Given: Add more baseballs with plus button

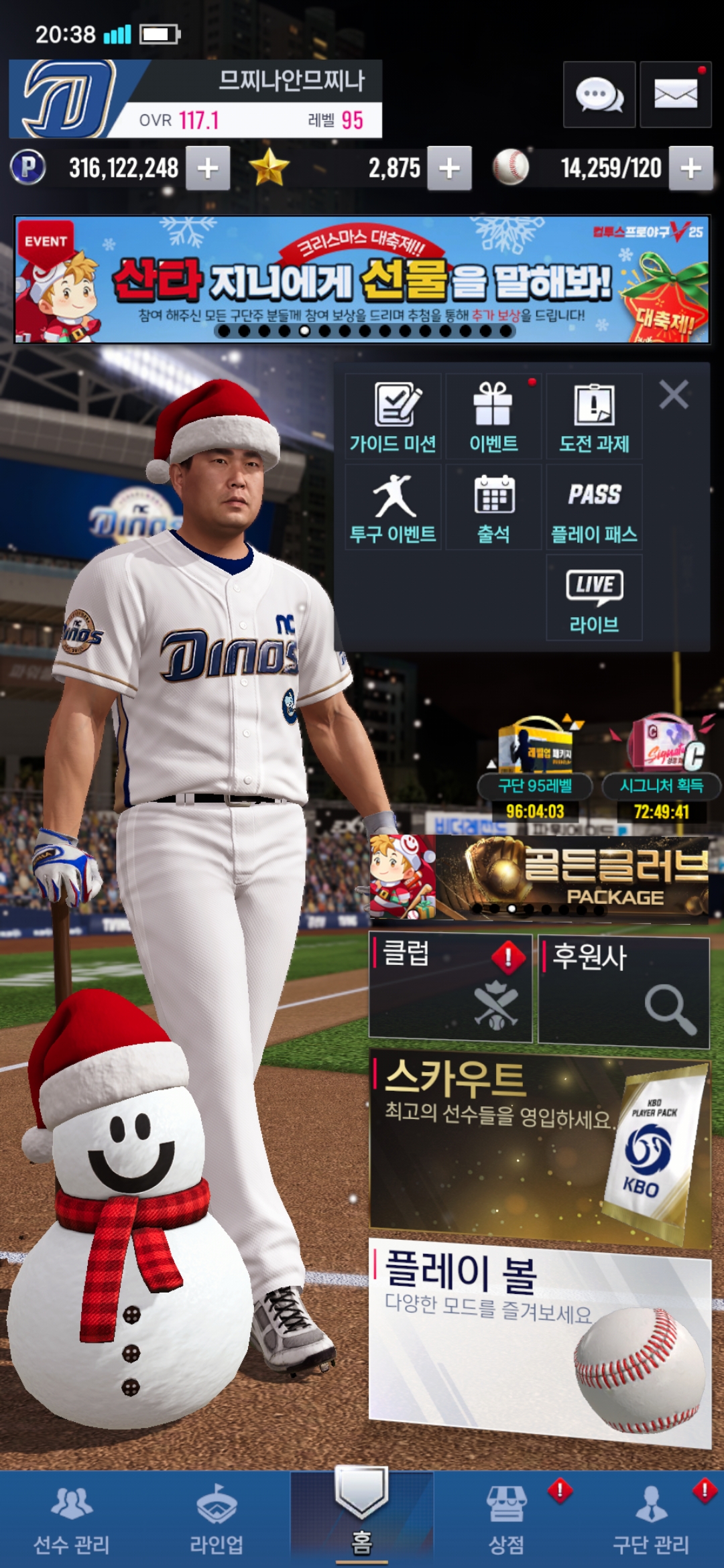Looking at the screenshot, I should 690,168.
